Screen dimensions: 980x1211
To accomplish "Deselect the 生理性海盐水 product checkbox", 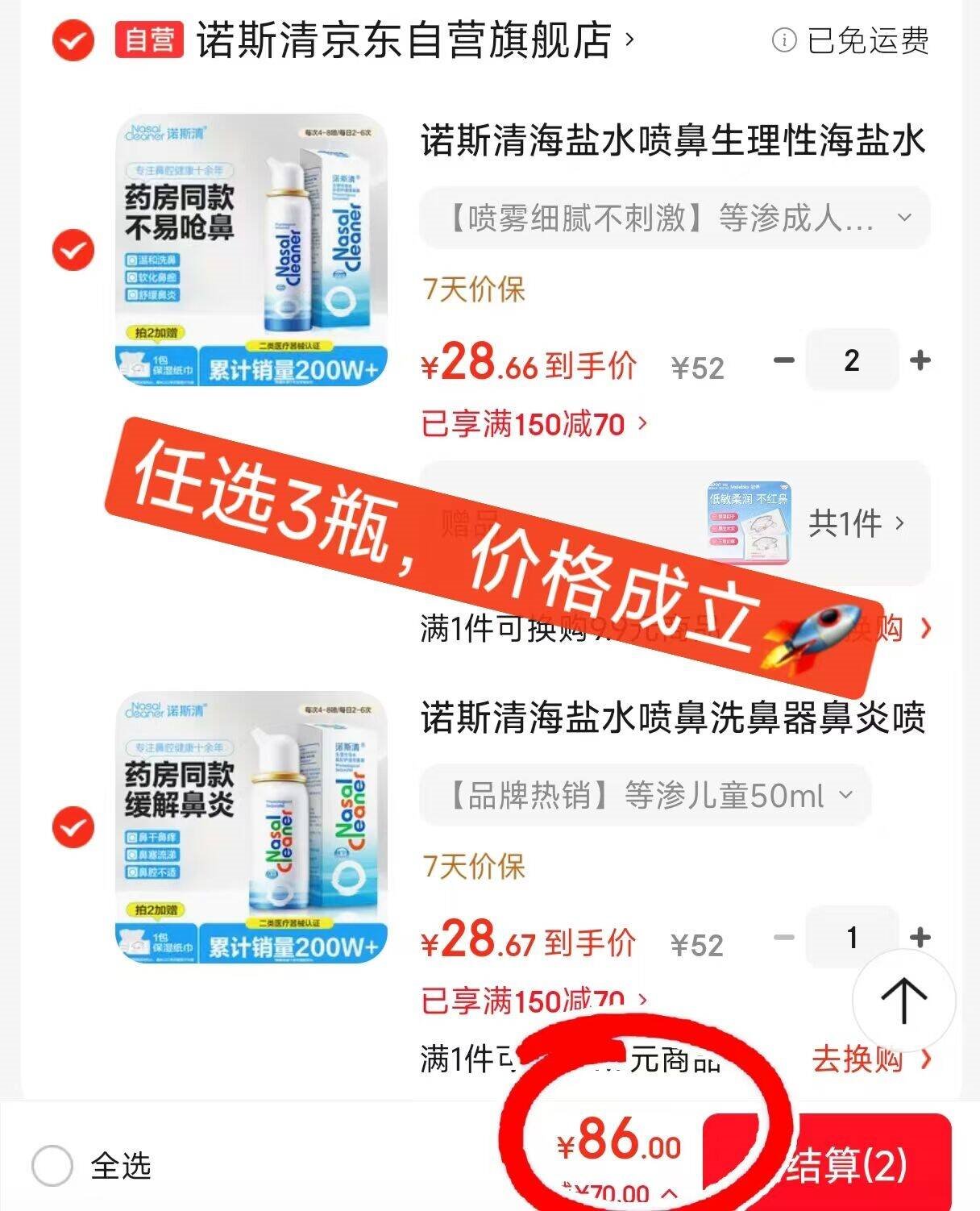I will pyautogui.click(x=73, y=250).
